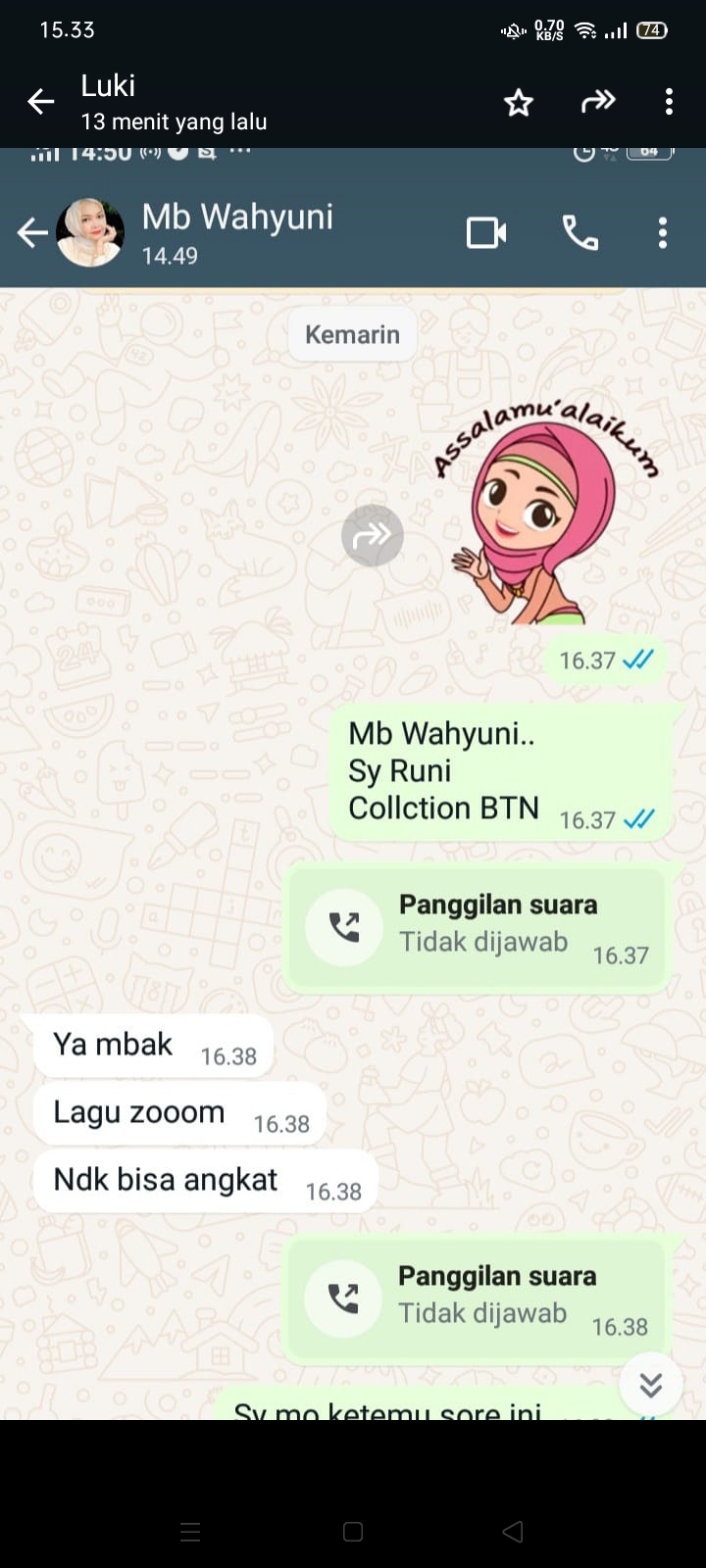Star this image from Luki
Screen dimensions: 706x1568
[x=518, y=102]
